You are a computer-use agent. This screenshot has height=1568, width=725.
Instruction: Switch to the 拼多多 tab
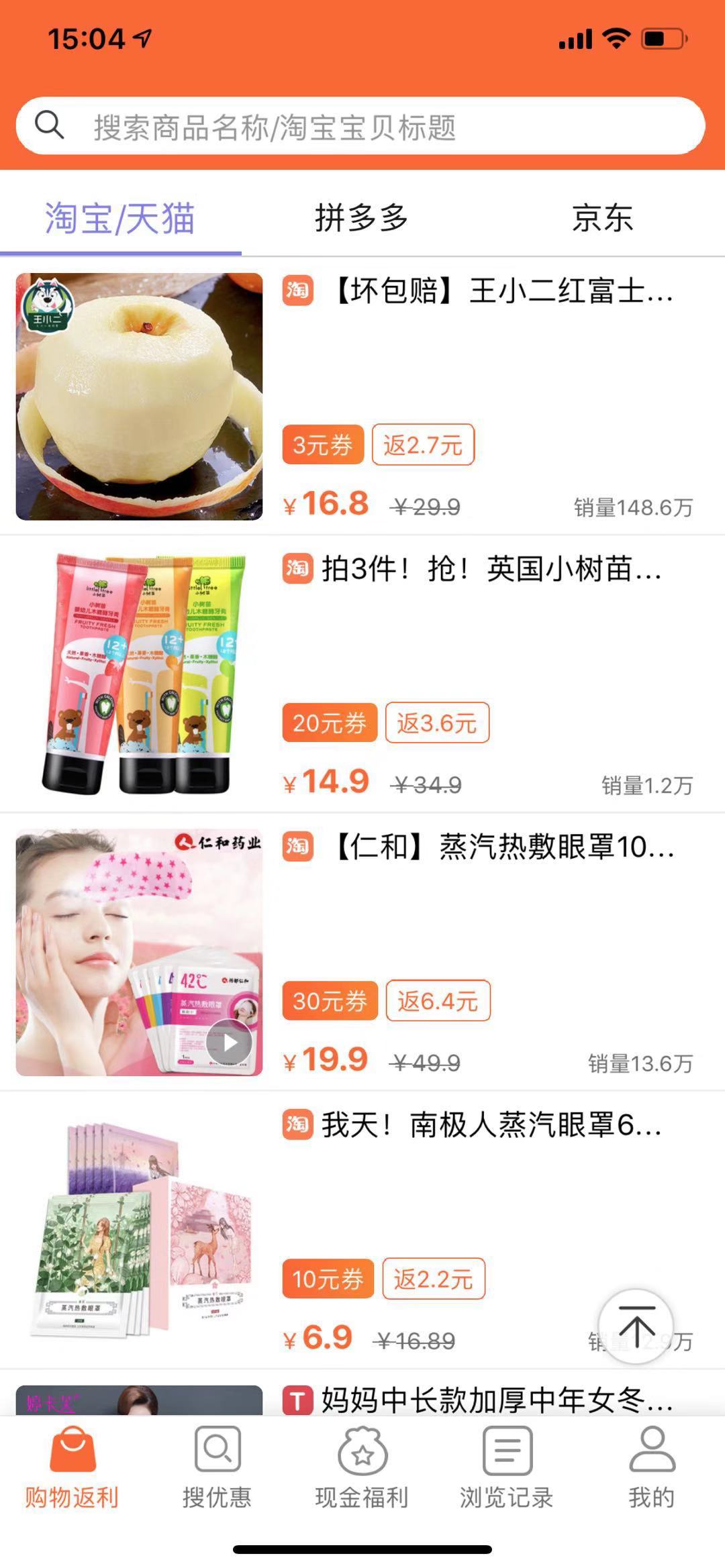(x=361, y=218)
